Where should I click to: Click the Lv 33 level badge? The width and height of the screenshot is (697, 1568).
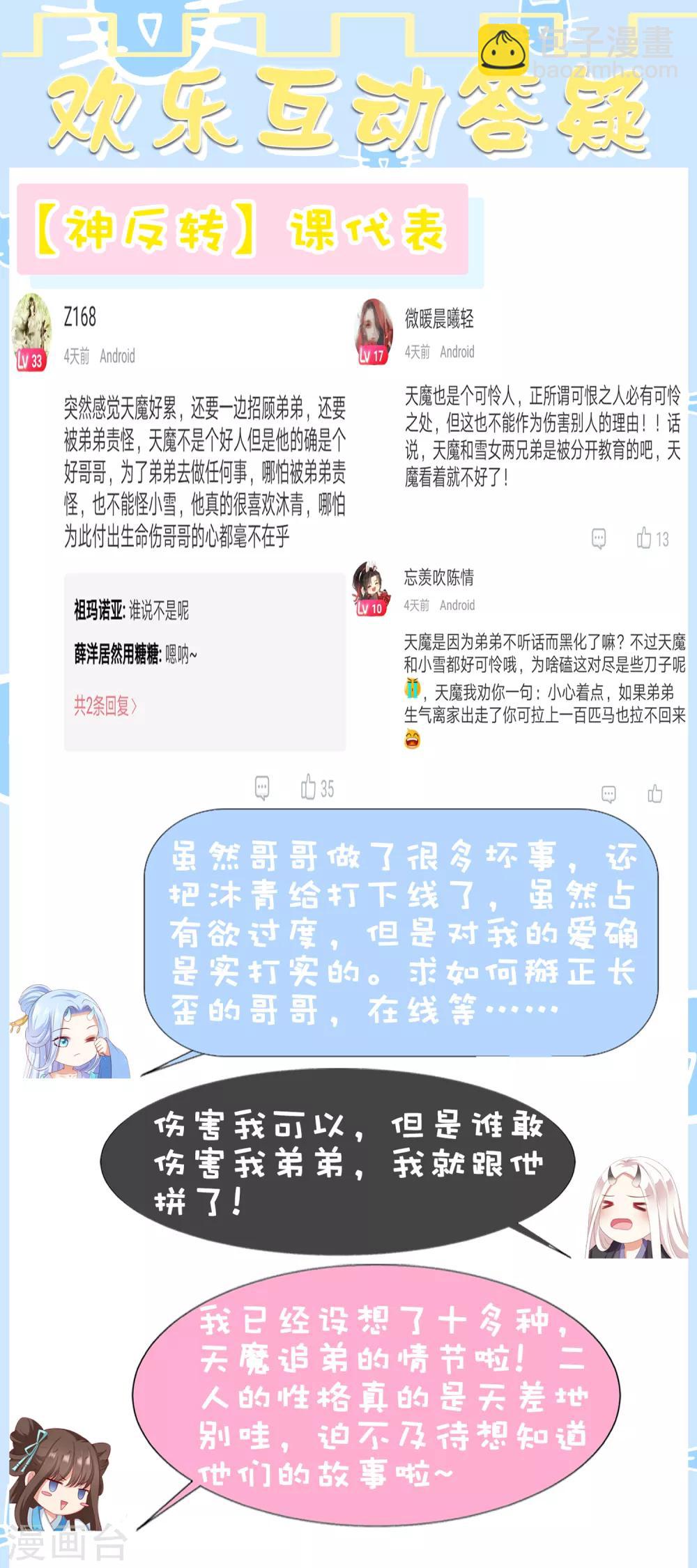click(29, 361)
